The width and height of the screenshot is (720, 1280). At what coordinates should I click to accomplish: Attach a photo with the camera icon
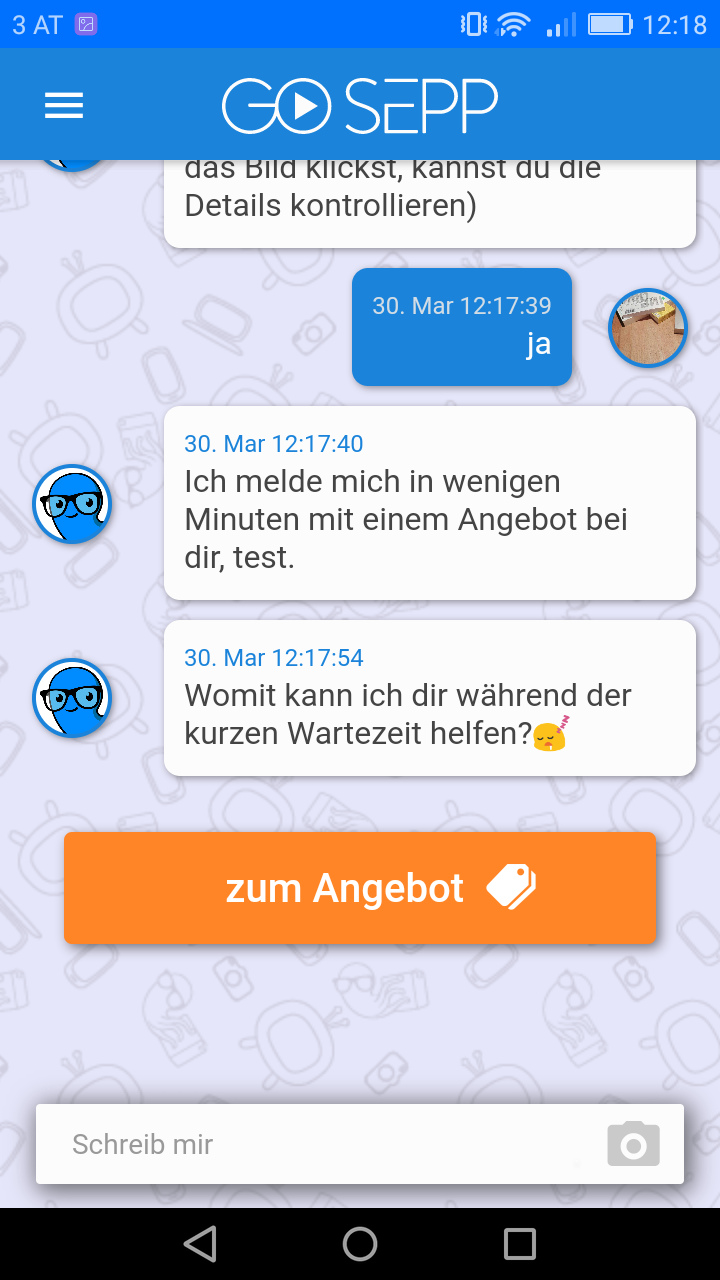pos(633,1144)
